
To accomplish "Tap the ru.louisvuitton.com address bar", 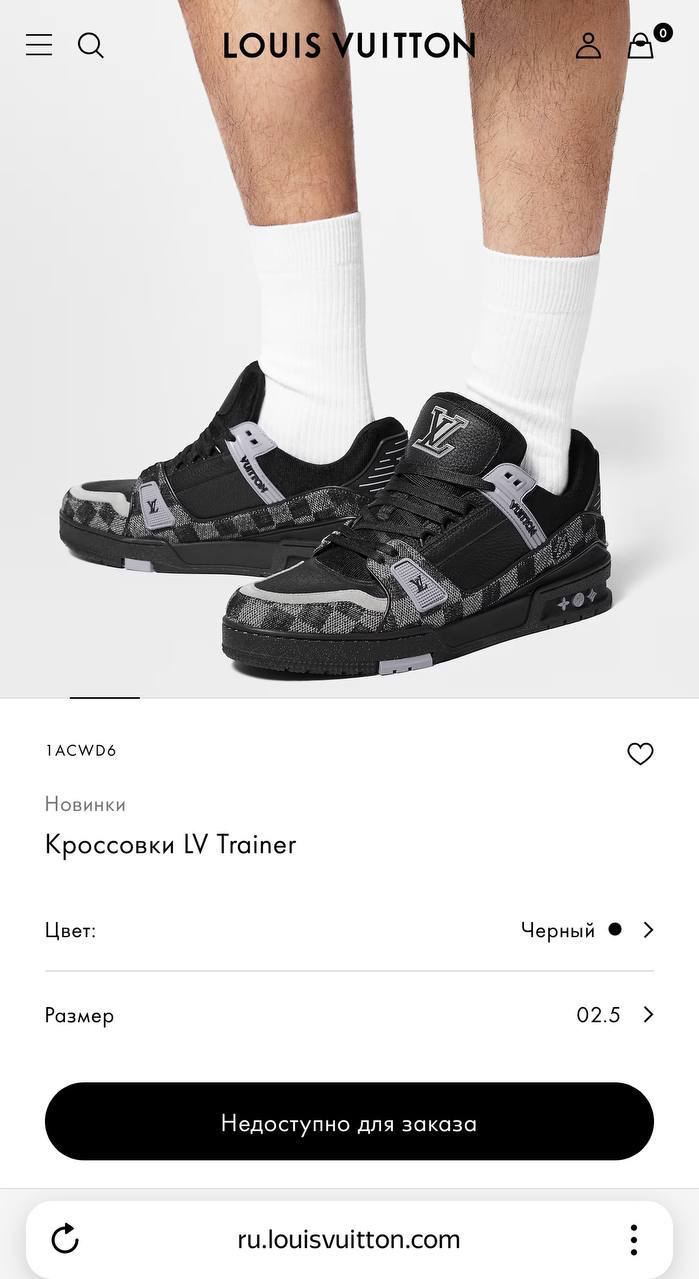I will pos(349,1240).
